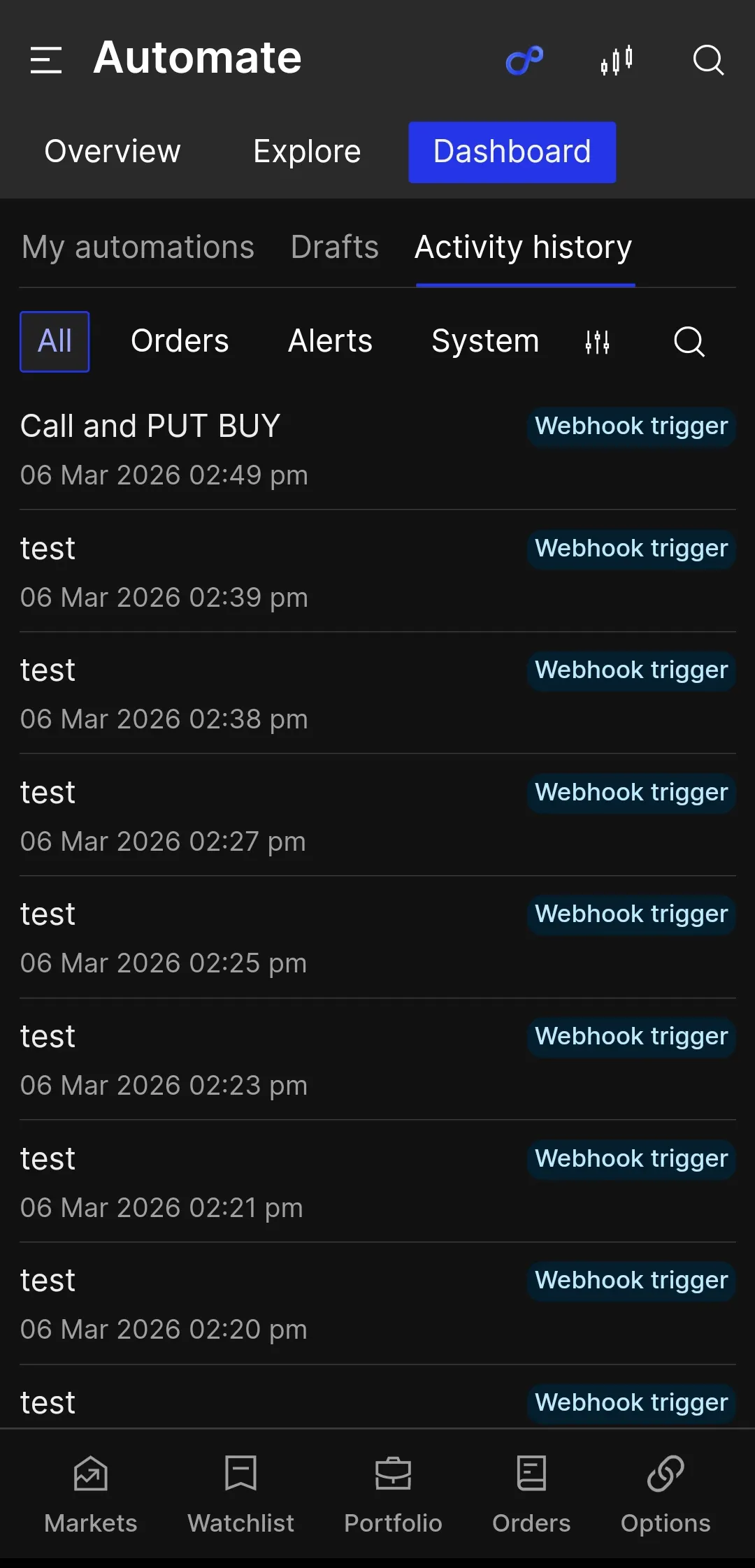Open the candlestick chart icon

point(617,60)
